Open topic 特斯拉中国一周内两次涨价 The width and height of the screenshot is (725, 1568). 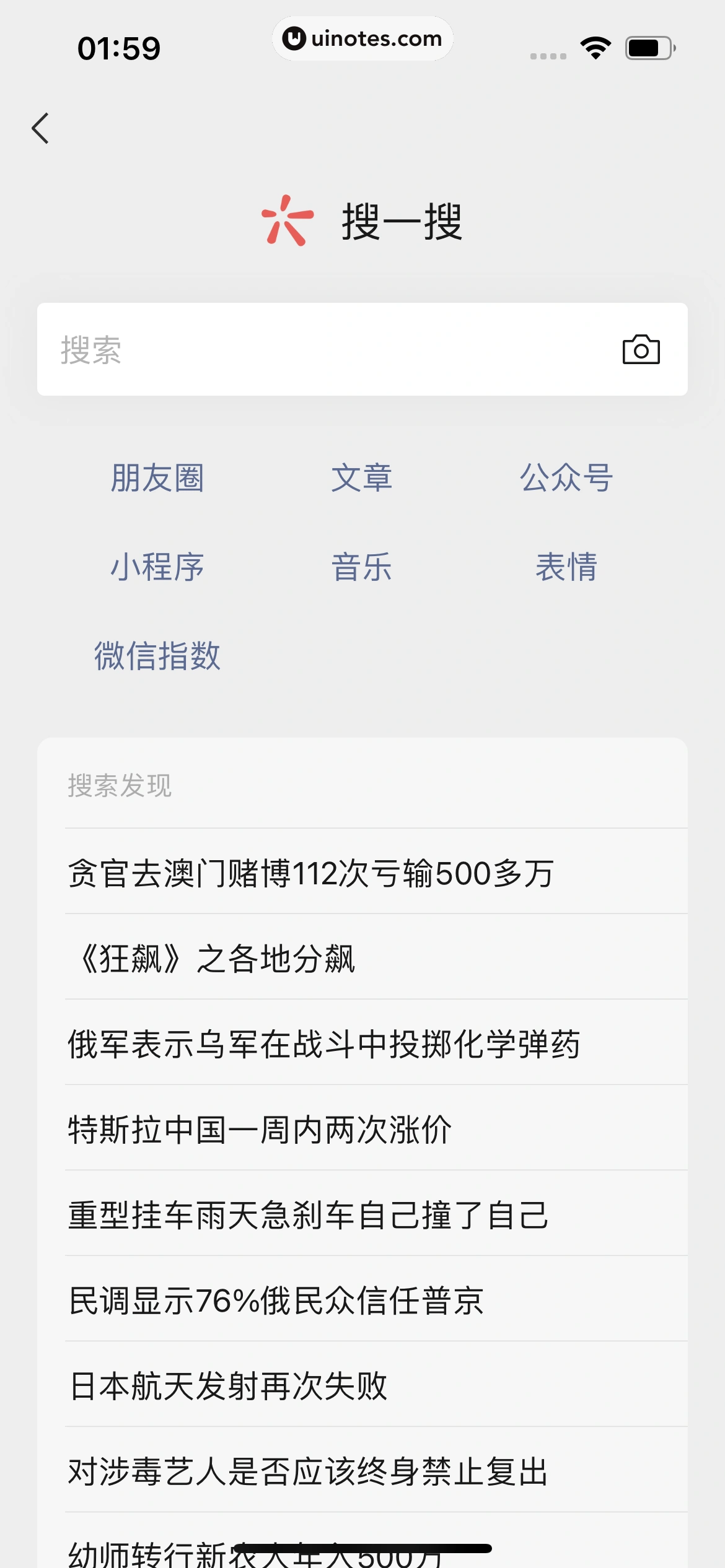(260, 1130)
